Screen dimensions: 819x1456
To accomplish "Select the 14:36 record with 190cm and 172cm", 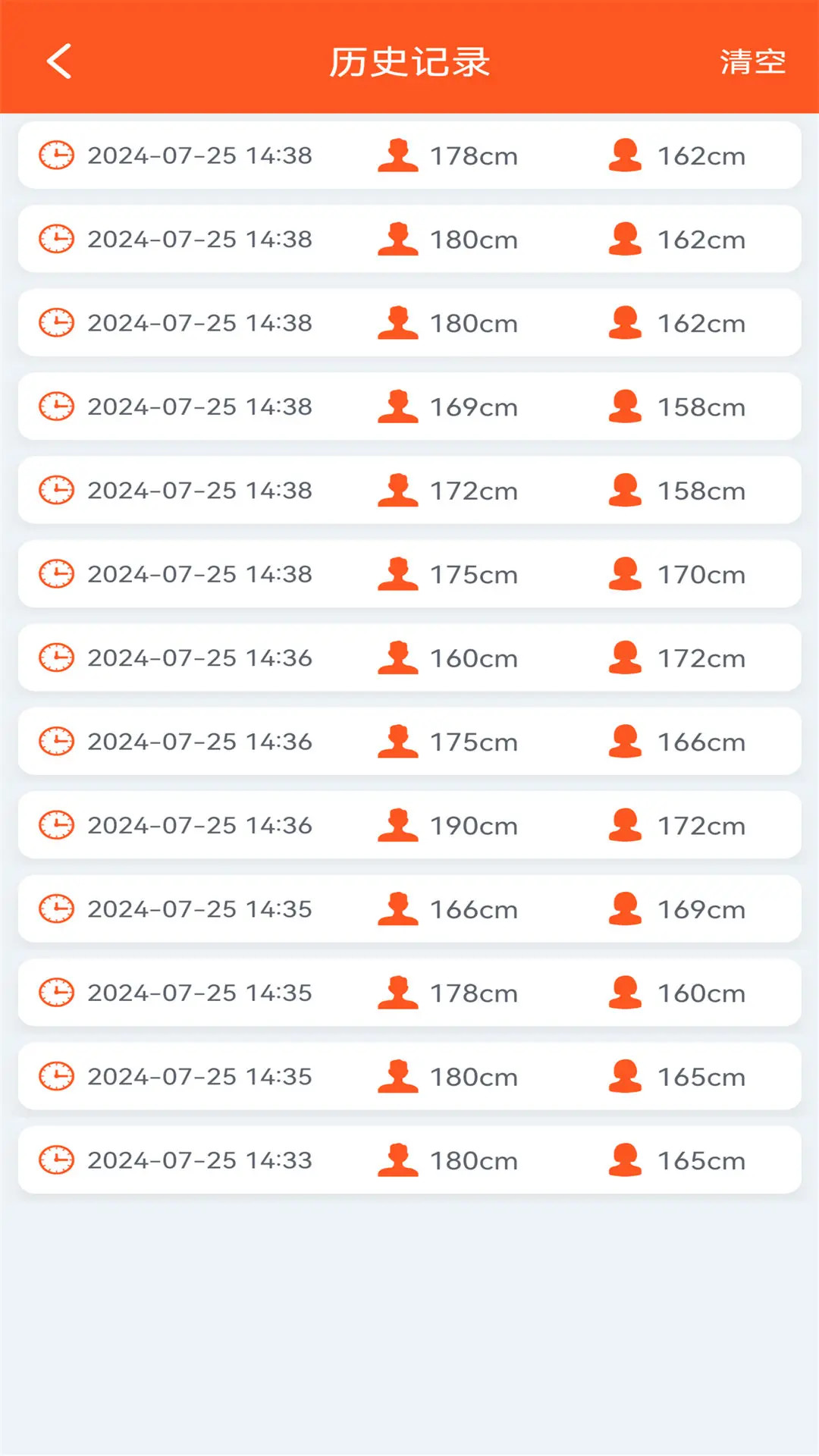I will [x=409, y=825].
